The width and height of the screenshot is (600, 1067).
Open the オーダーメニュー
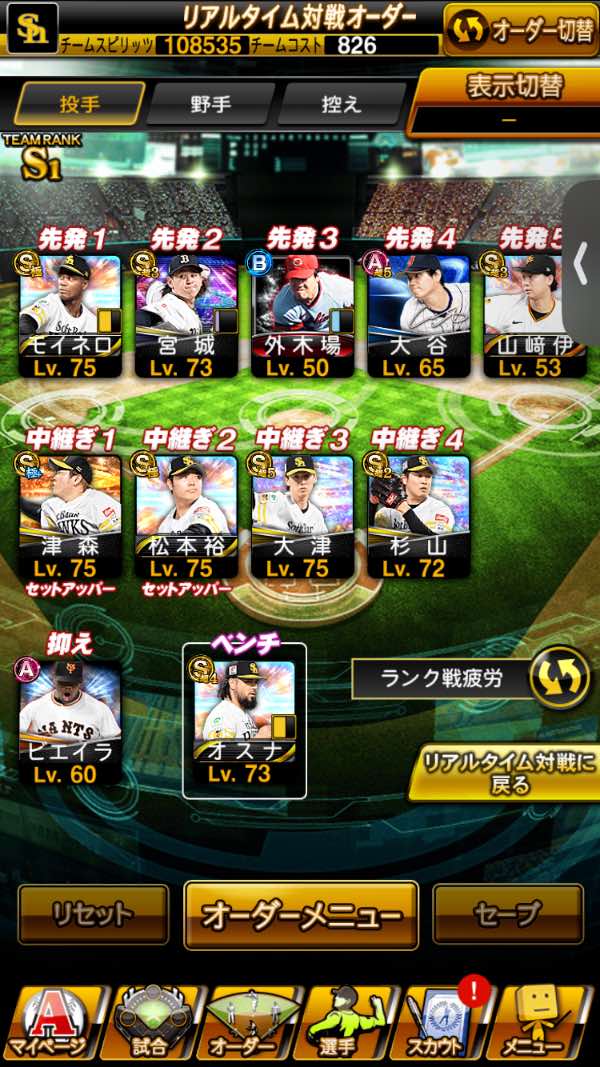coord(301,914)
